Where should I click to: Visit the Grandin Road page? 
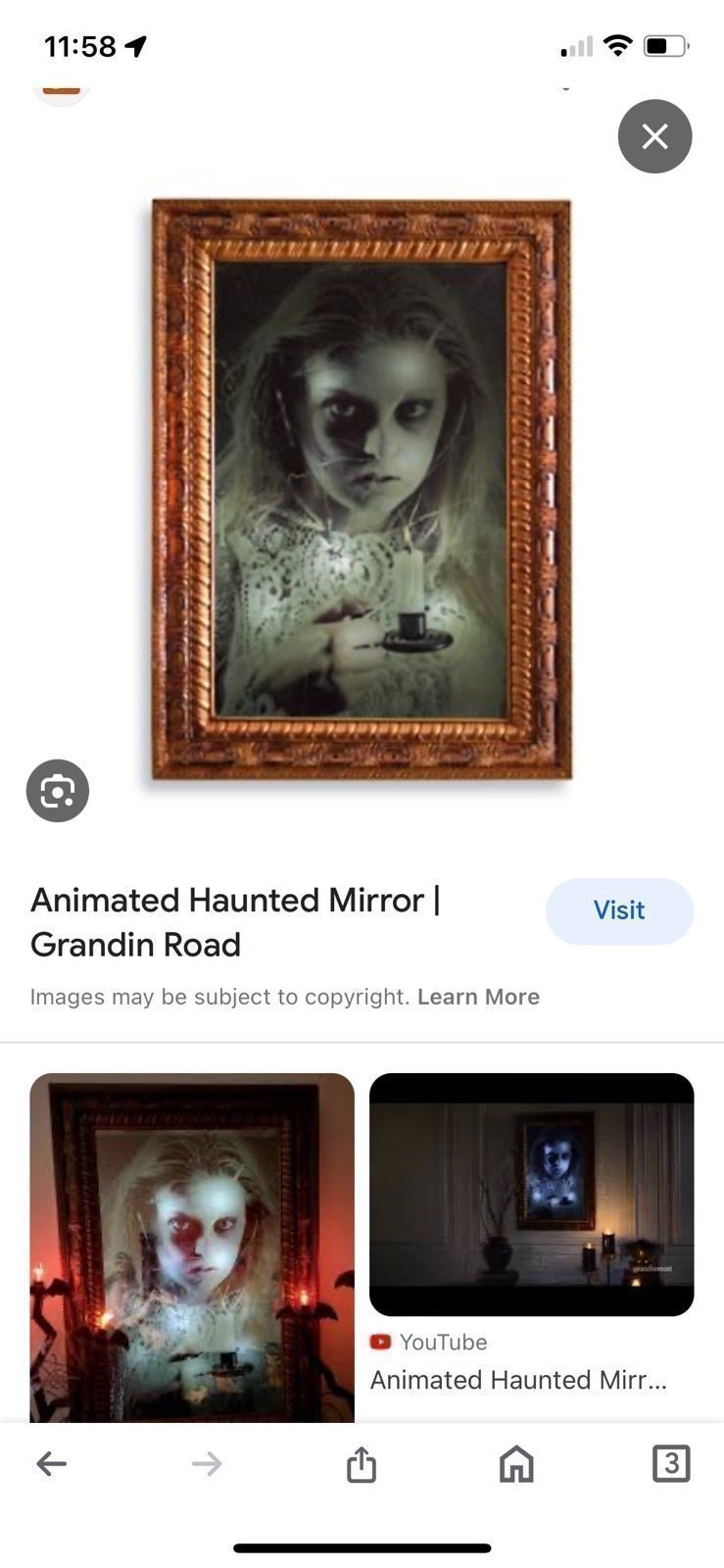pyautogui.click(x=619, y=910)
